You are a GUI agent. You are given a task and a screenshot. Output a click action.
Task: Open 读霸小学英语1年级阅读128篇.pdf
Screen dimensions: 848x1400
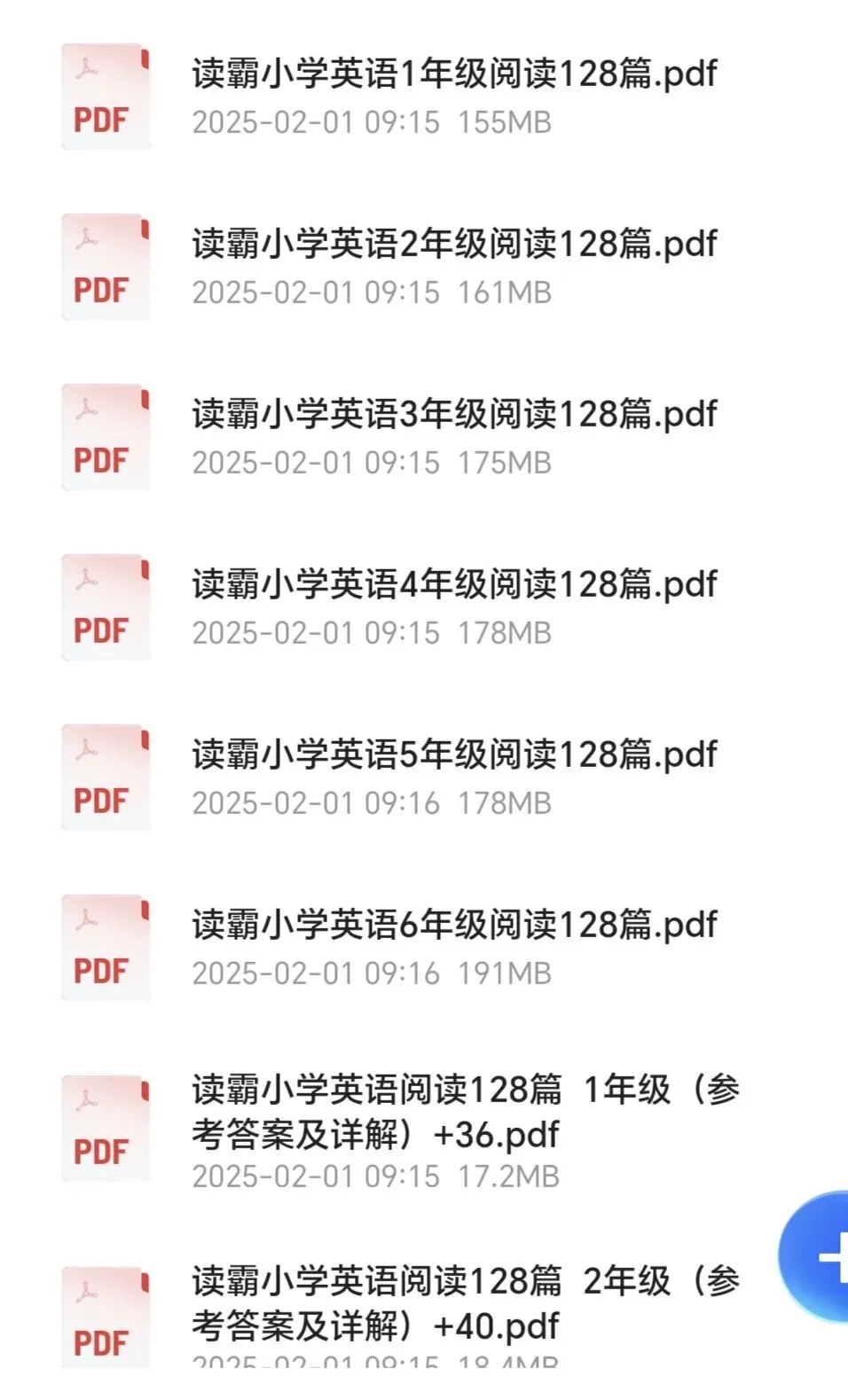[x=424, y=96]
